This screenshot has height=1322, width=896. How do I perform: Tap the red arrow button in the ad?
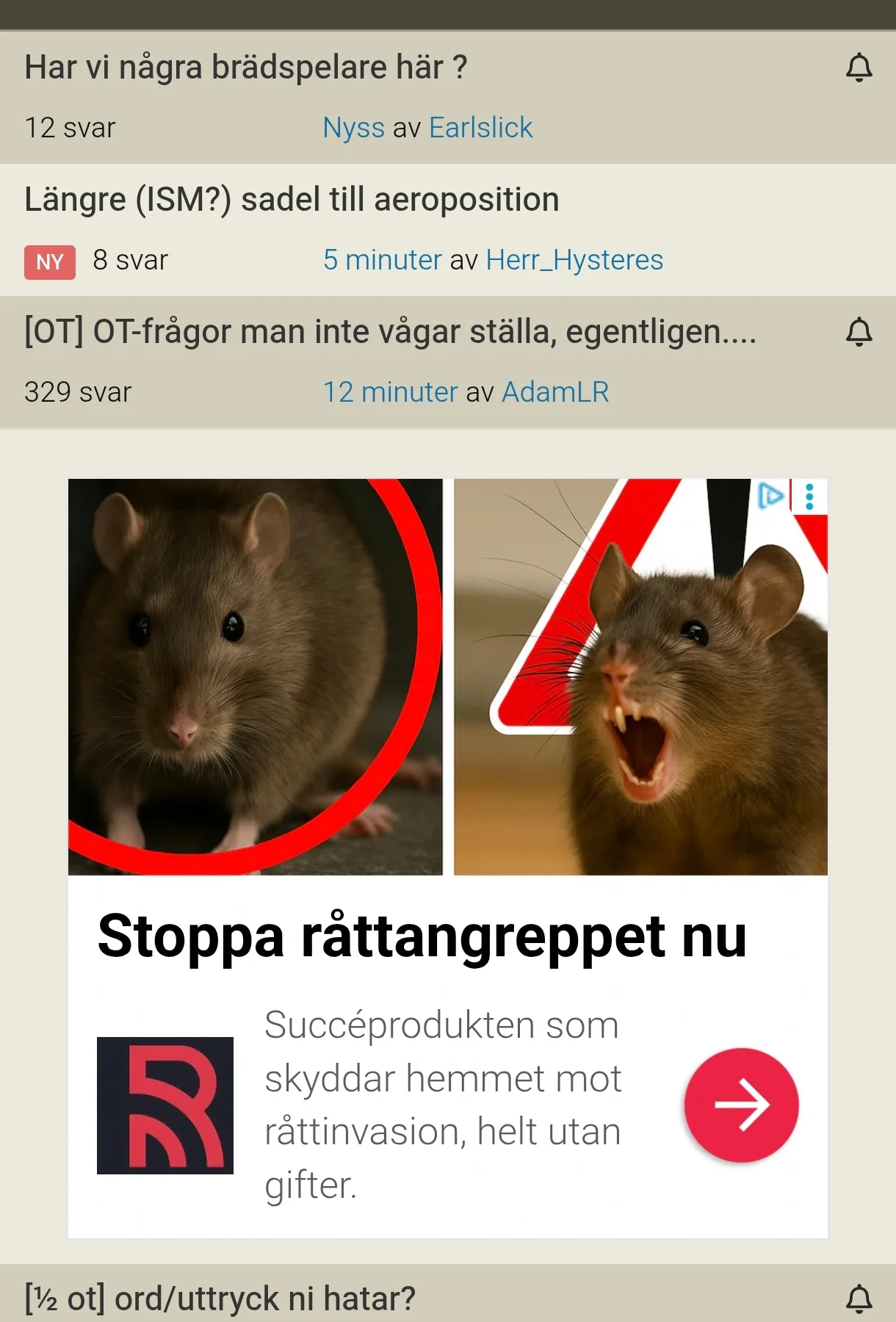741,1105
